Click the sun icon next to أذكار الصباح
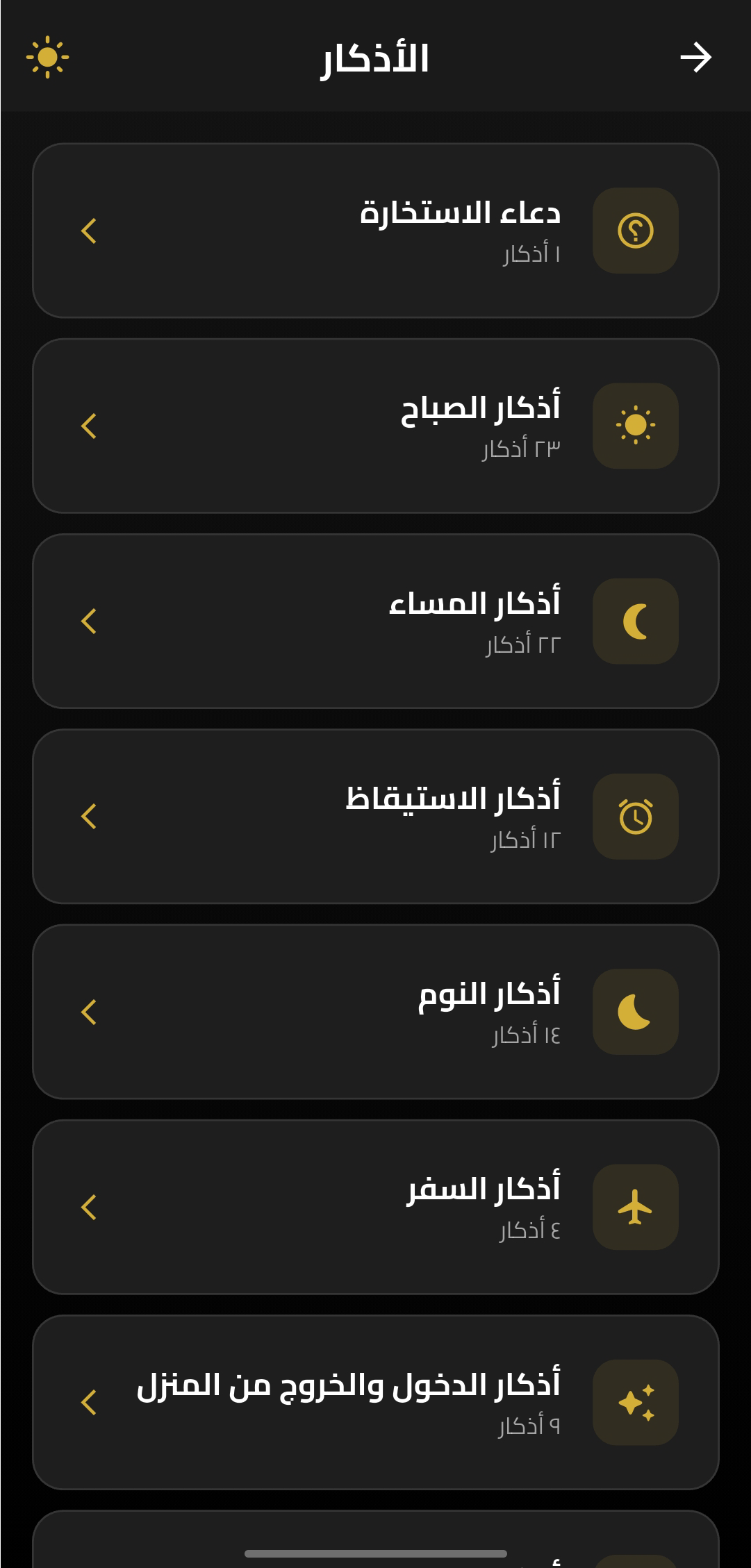 tap(634, 426)
